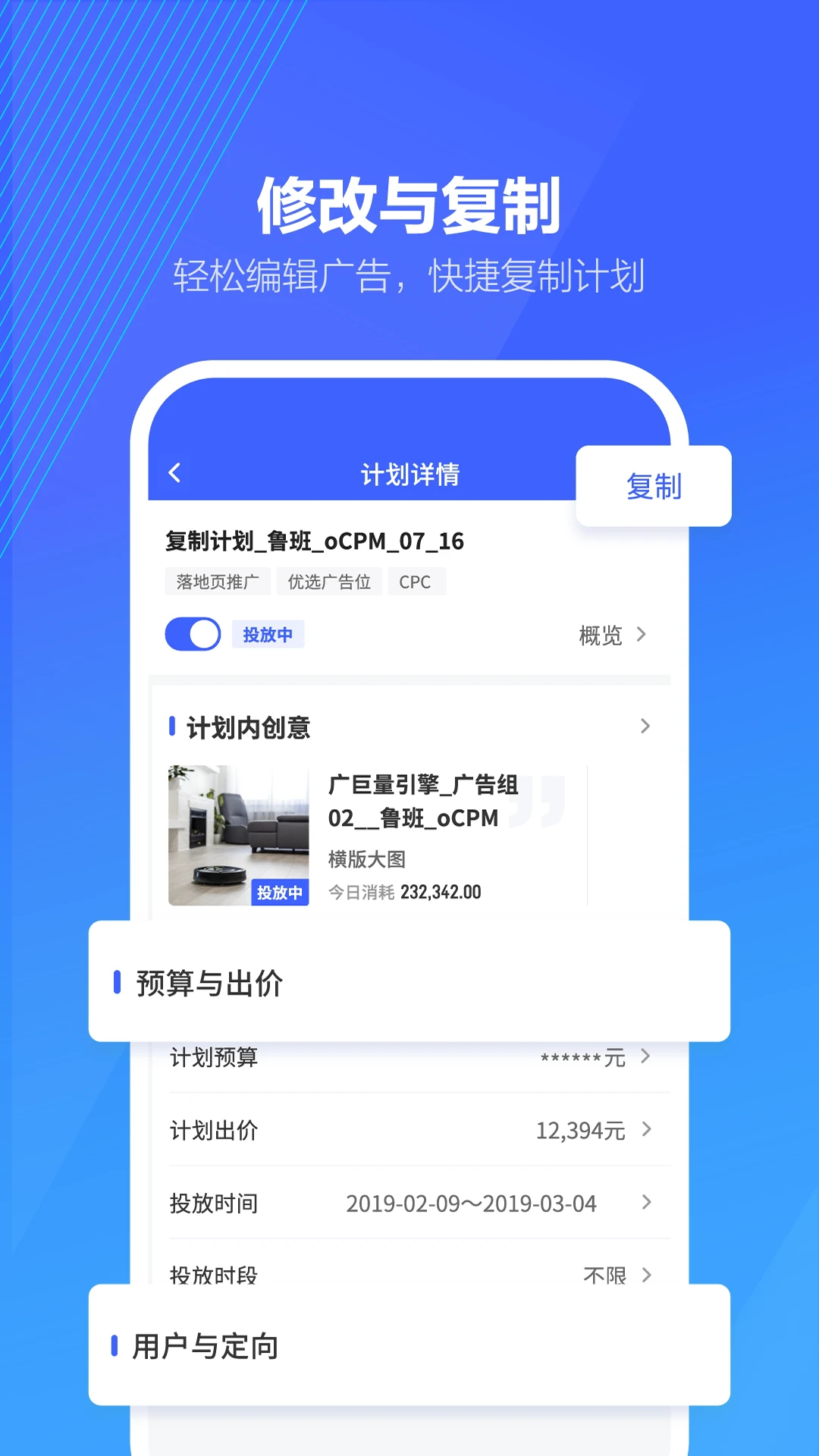Disable the plan delivery toggle switch

pos(193,634)
